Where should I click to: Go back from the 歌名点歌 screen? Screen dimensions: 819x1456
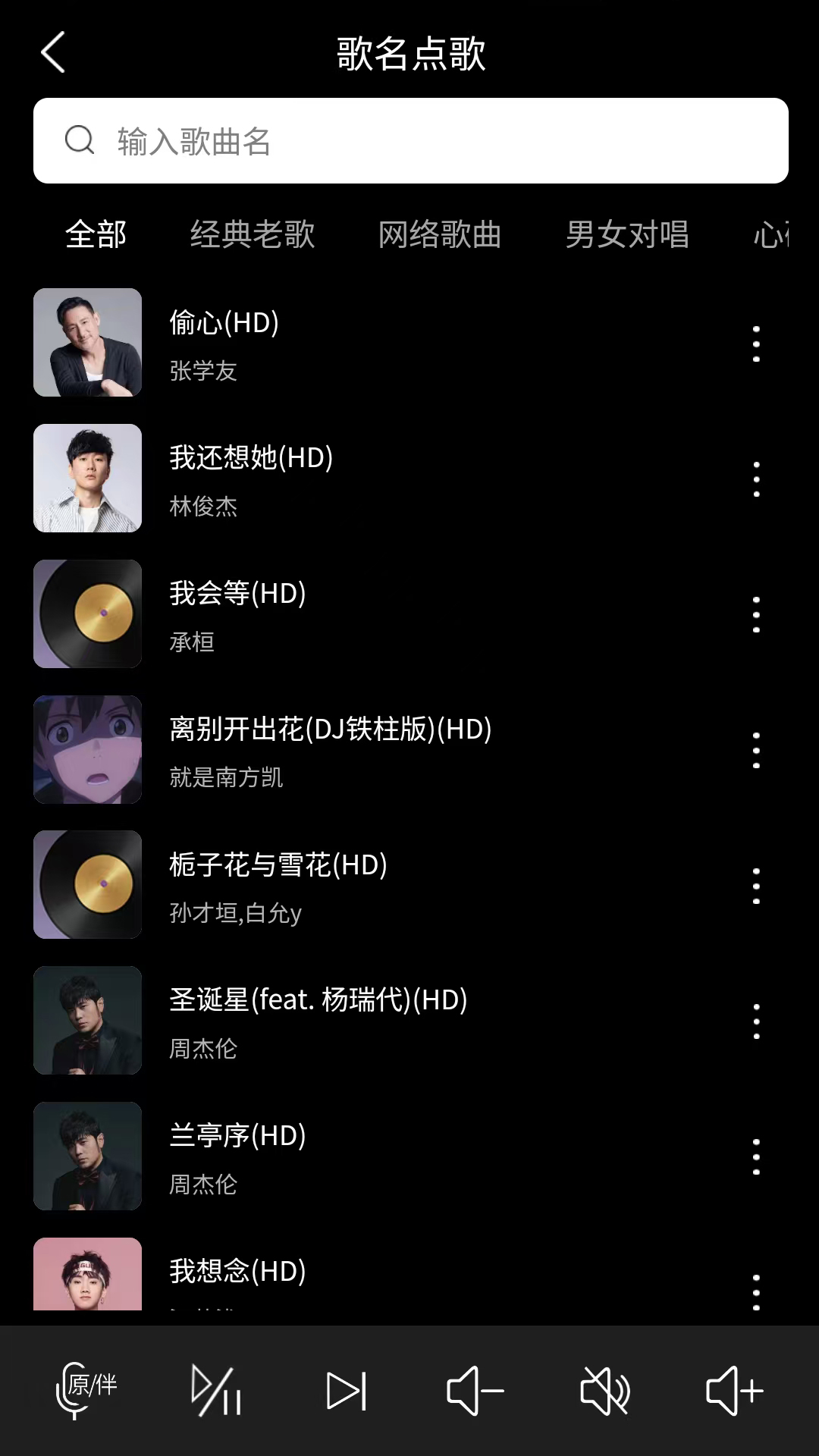53,52
